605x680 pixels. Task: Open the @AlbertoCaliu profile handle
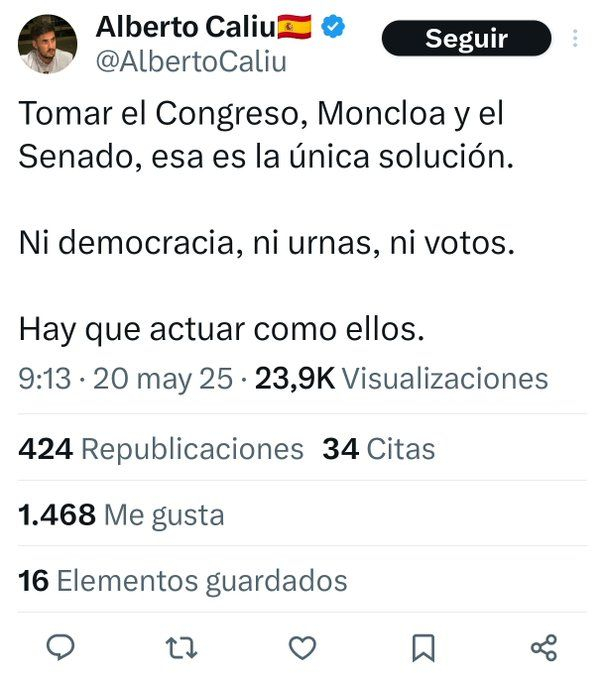(x=191, y=62)
